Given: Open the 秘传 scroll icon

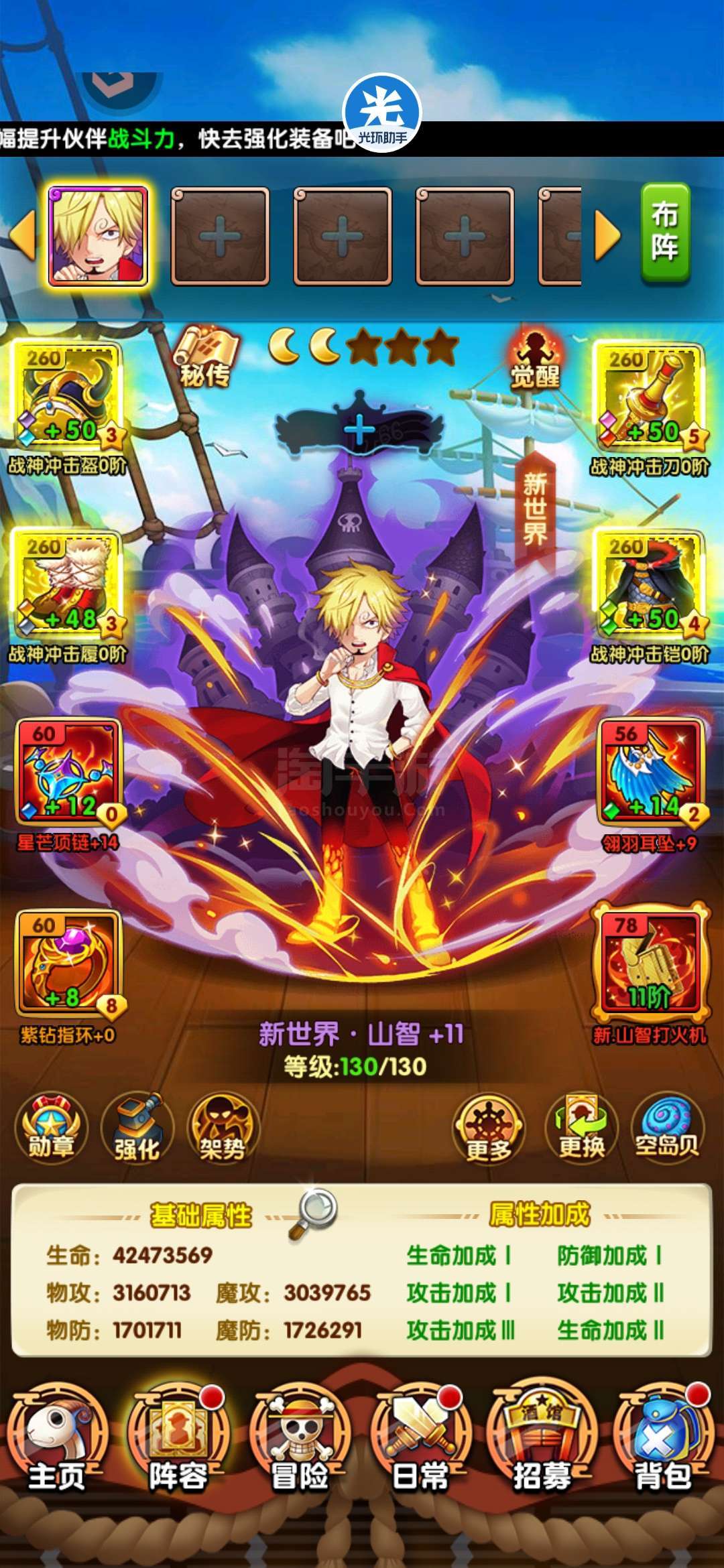Looking at the screenshot, I should coord(206,357).
